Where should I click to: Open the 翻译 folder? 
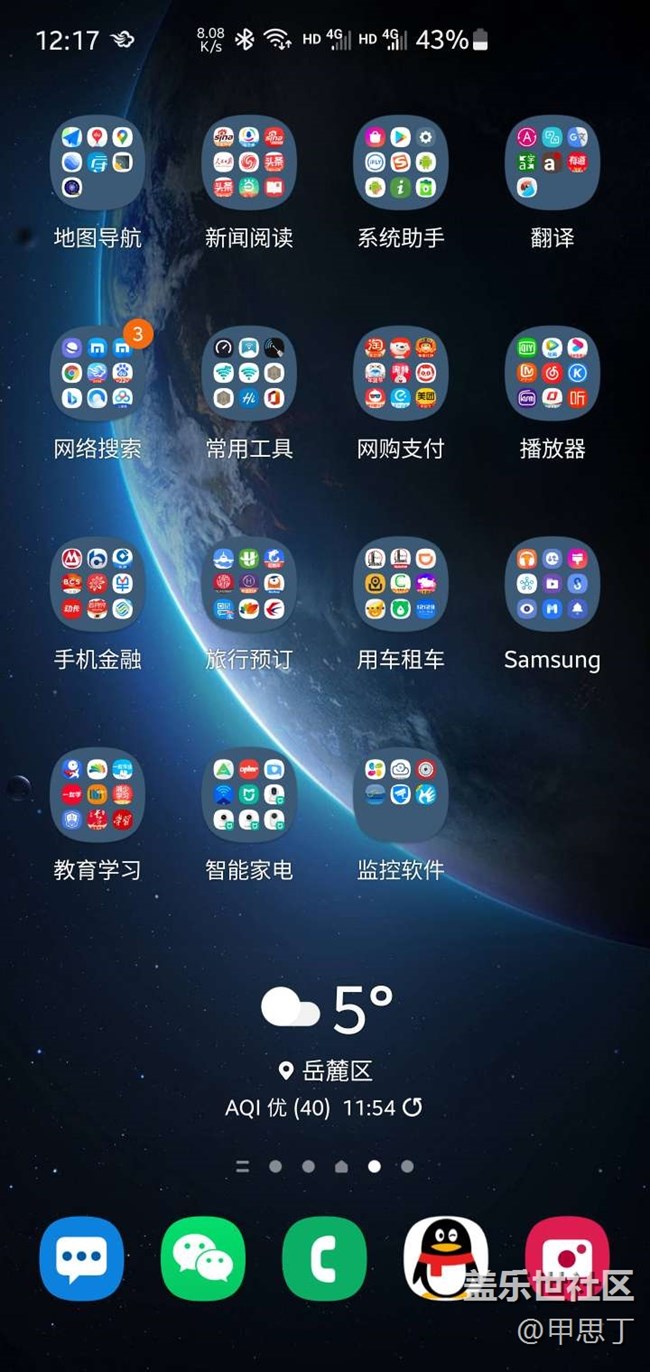coord(552,162)
